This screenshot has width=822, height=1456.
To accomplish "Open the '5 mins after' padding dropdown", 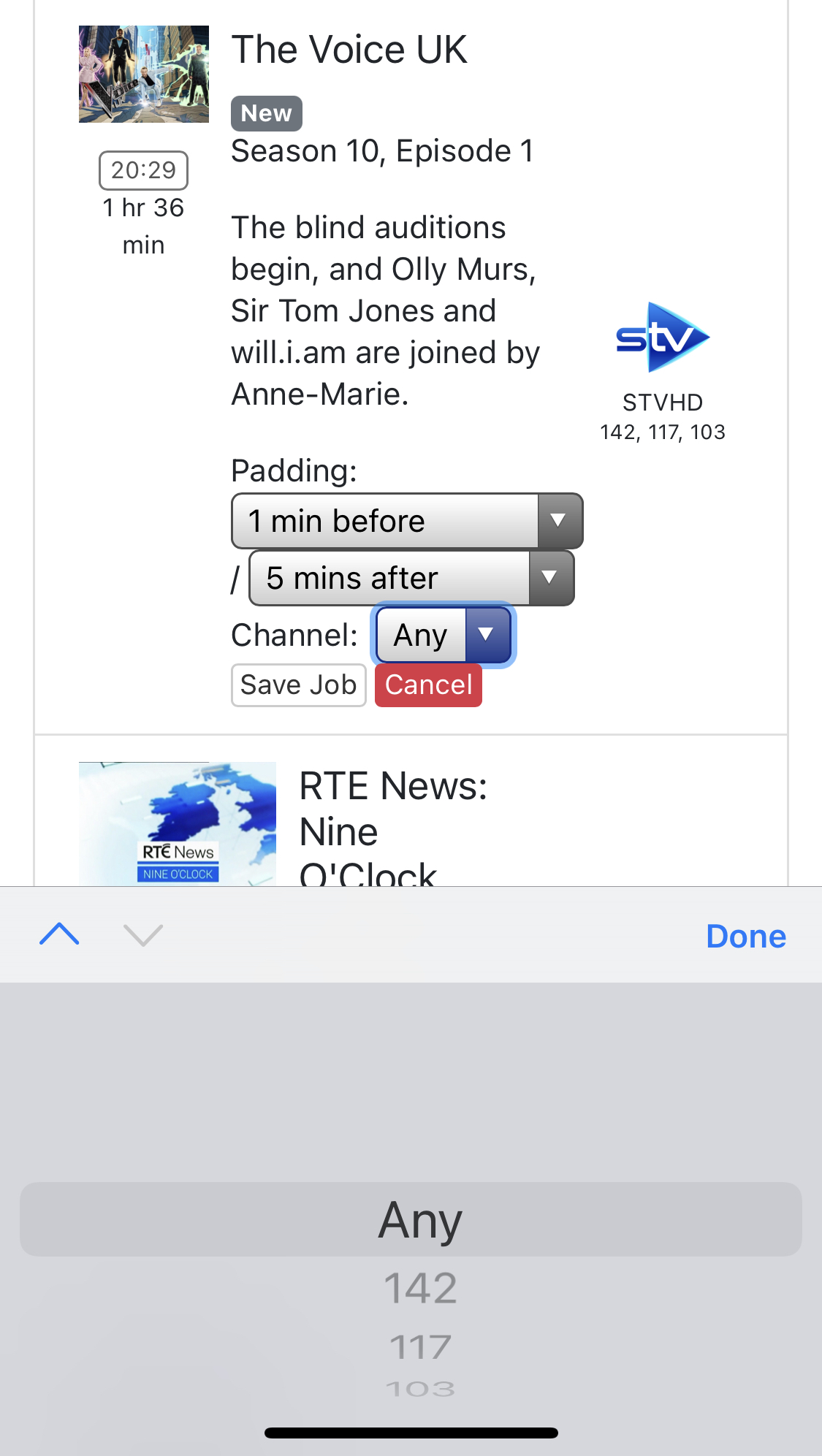I will point(411,578).
